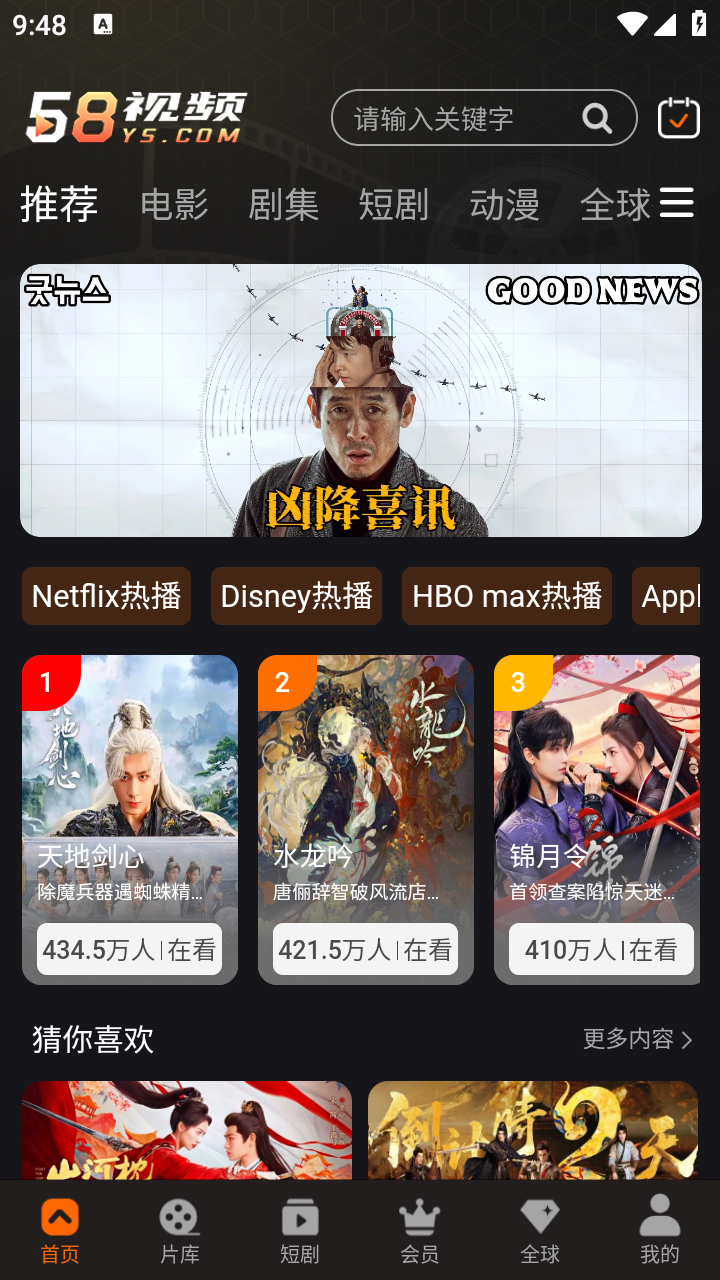Open the 凶降喜讯 Good News banner

pos(360,400)
